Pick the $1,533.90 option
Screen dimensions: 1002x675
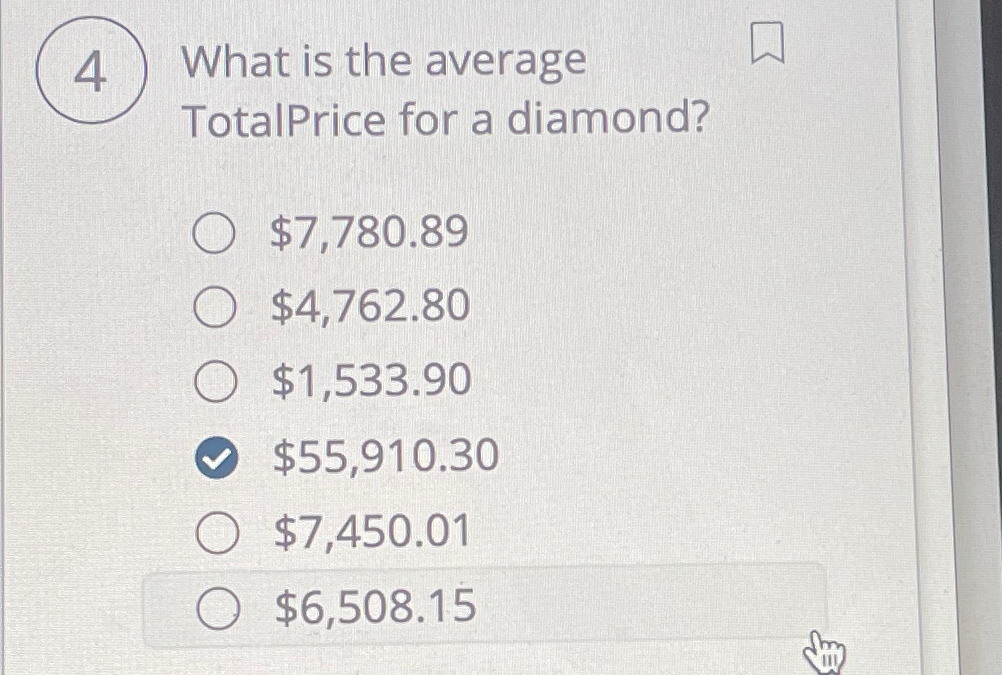213,382
